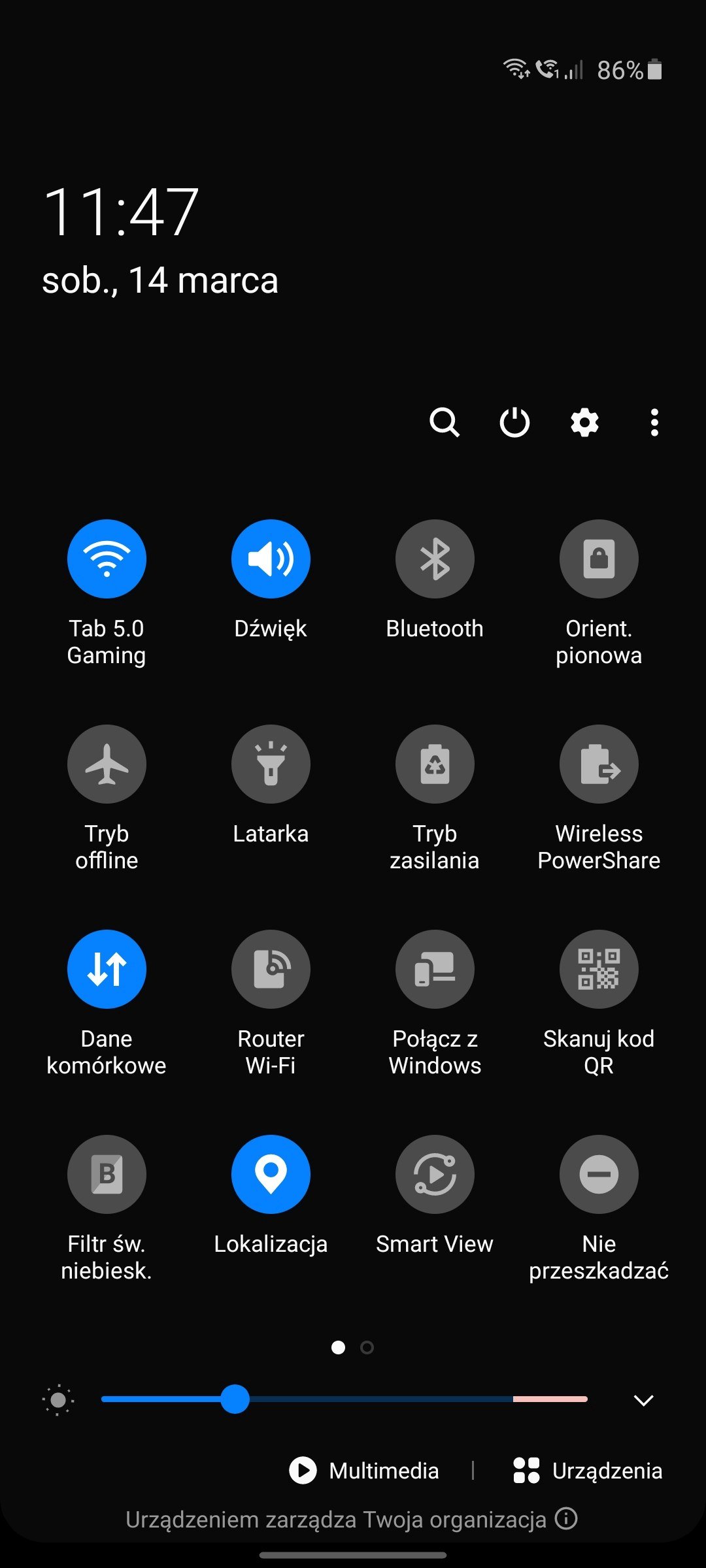Turn on Wireless PowerShare
This screenshot has height=1568, width=706.
pos(599,764)
